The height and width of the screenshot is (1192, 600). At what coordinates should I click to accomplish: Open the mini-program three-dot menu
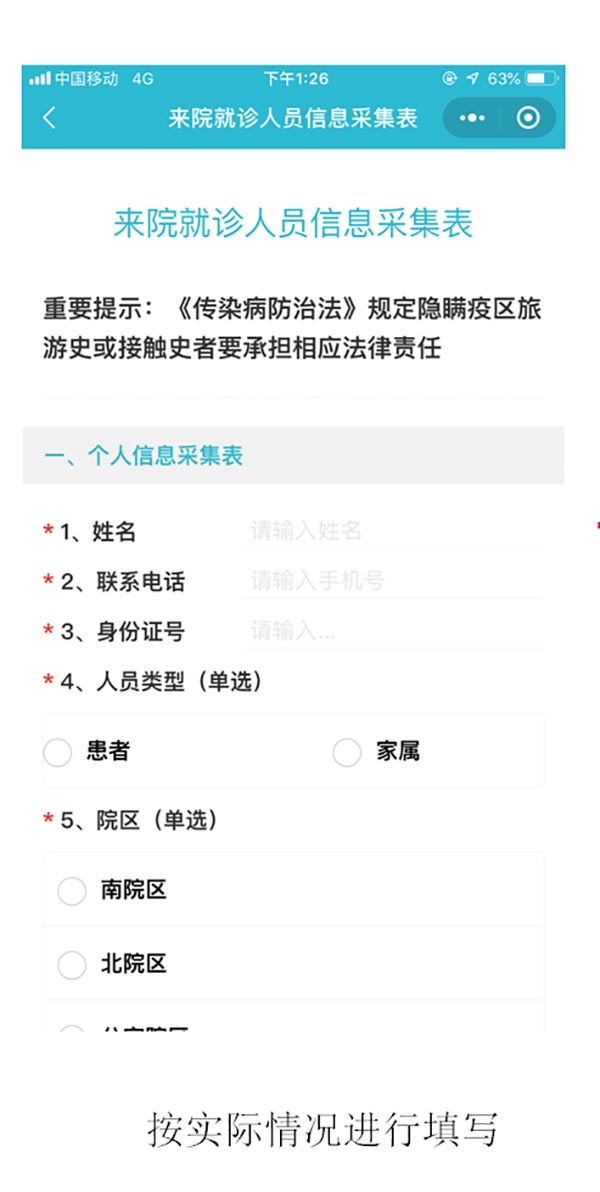[471, 118]
